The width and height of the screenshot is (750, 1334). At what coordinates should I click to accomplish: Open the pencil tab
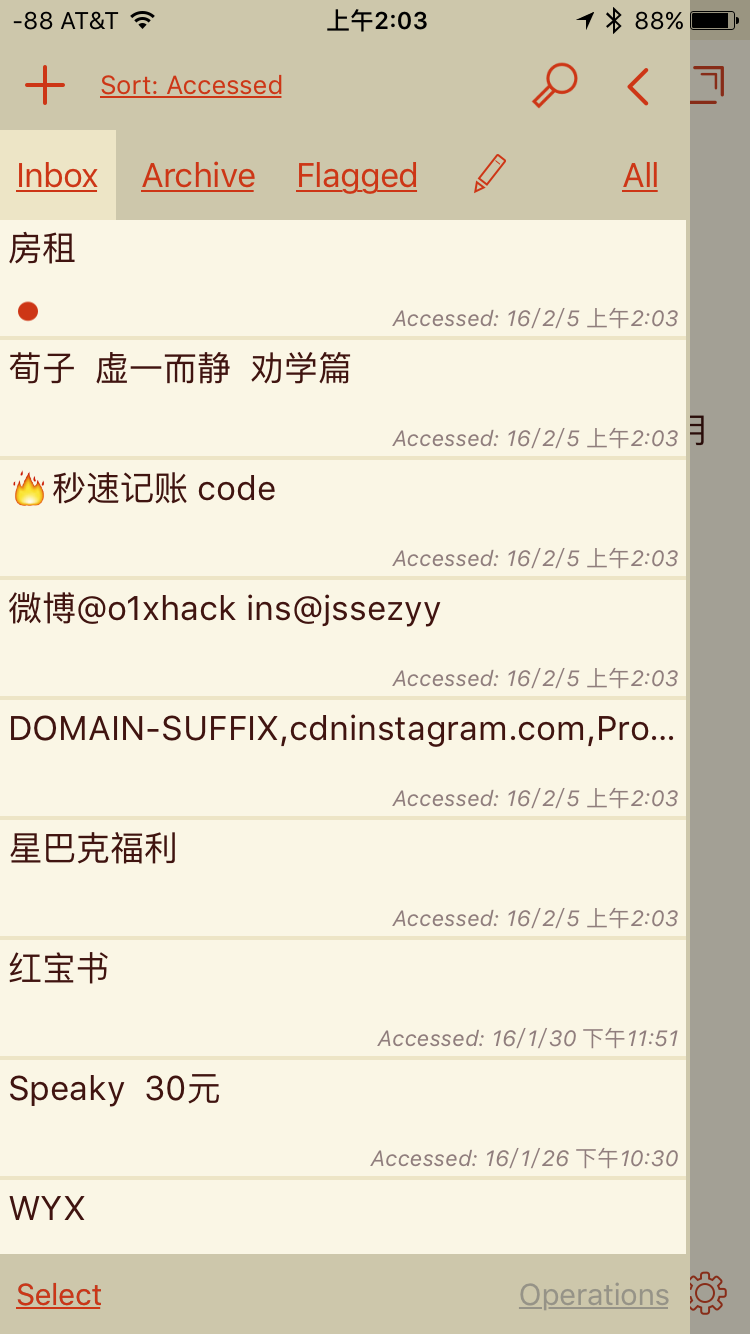point(489,174)
